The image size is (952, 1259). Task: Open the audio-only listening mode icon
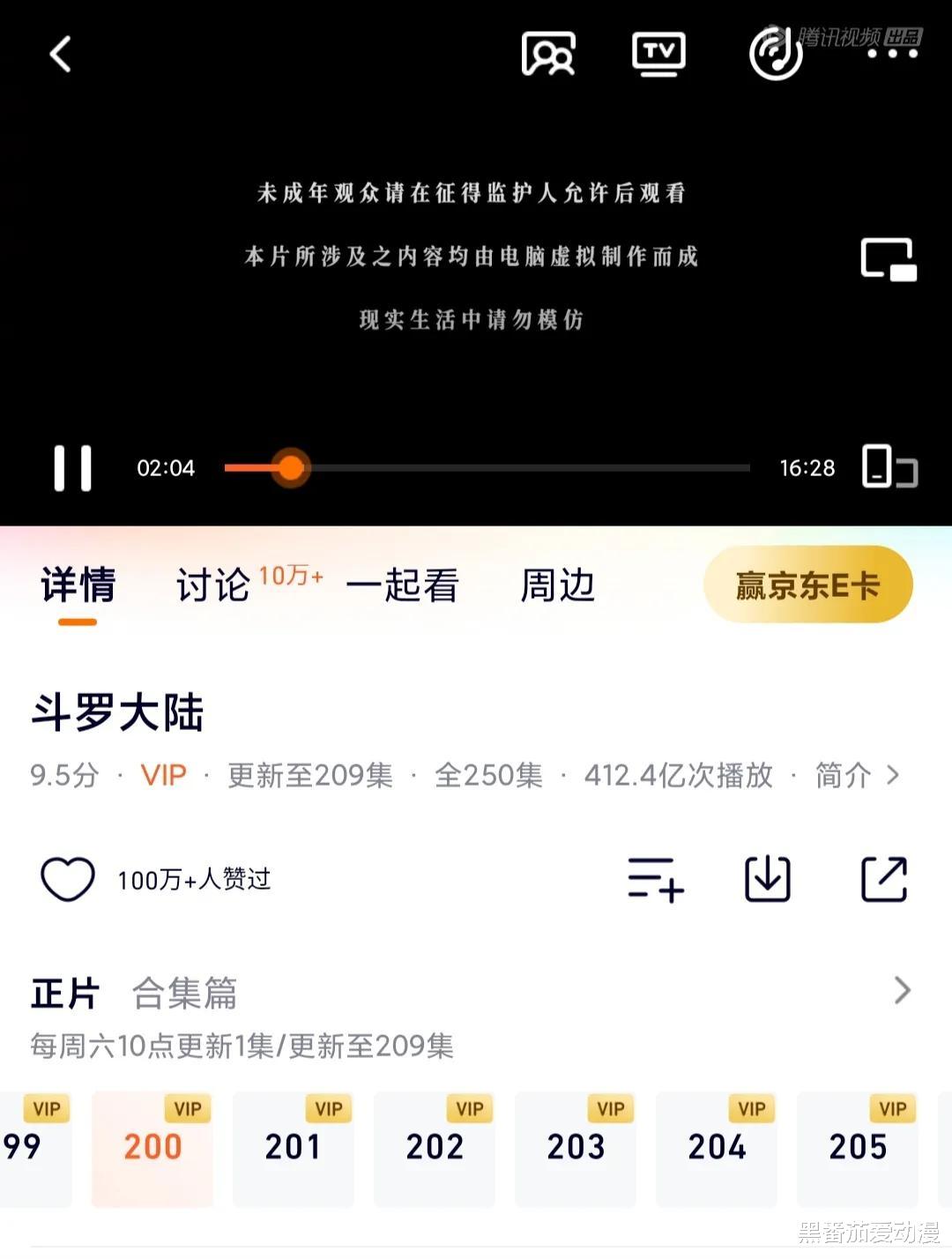tap(775, 53)
